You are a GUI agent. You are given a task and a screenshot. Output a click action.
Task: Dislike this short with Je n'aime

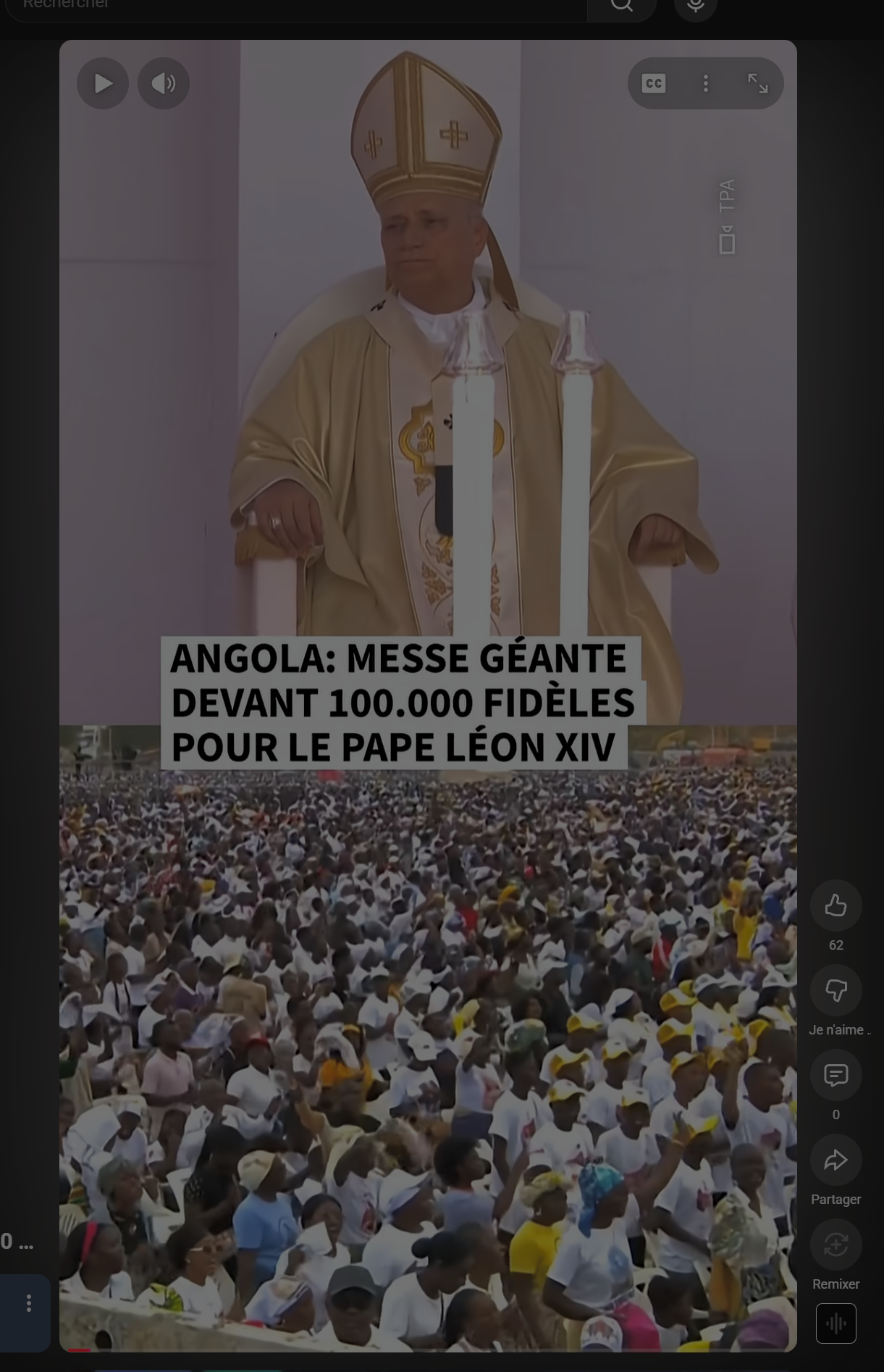point(835,990)
